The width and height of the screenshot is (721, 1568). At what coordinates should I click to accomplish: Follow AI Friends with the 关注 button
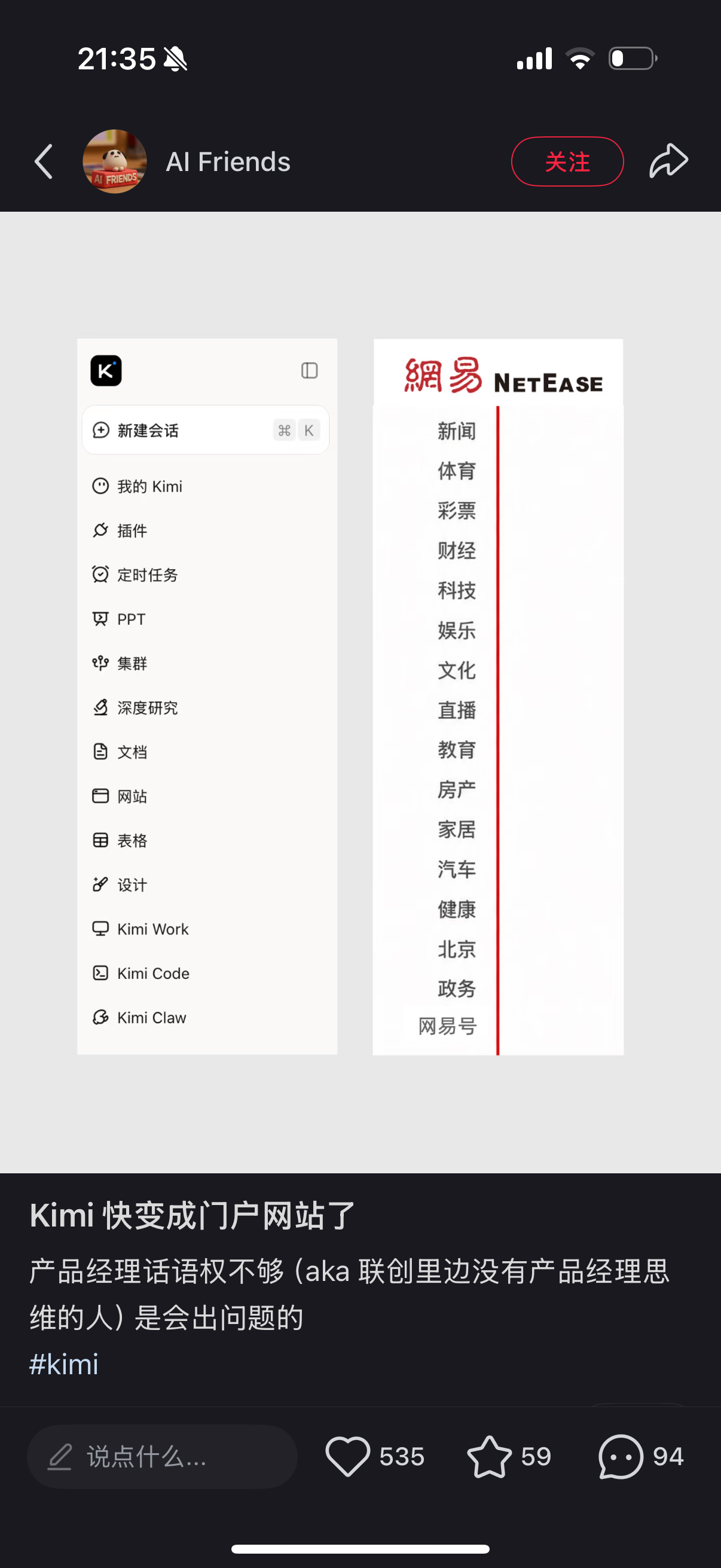(x=567, y=162)
